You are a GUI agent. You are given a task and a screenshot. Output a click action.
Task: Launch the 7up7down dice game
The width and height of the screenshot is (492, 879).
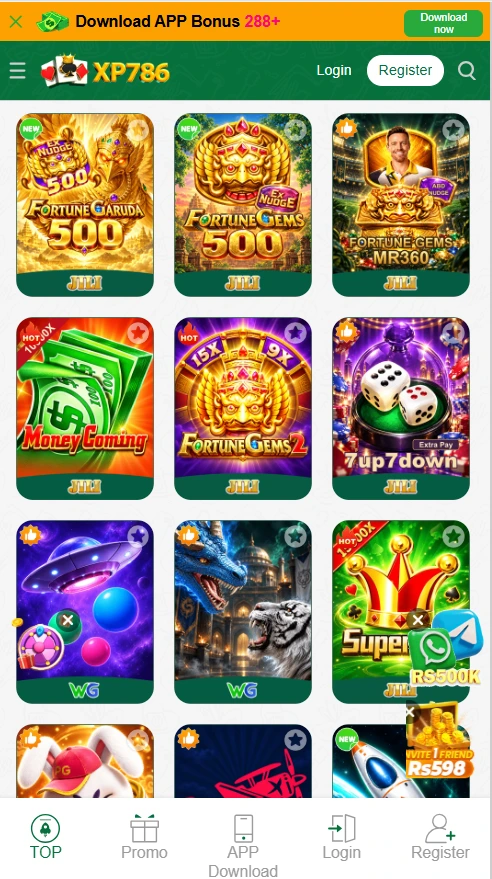[401, 408]
